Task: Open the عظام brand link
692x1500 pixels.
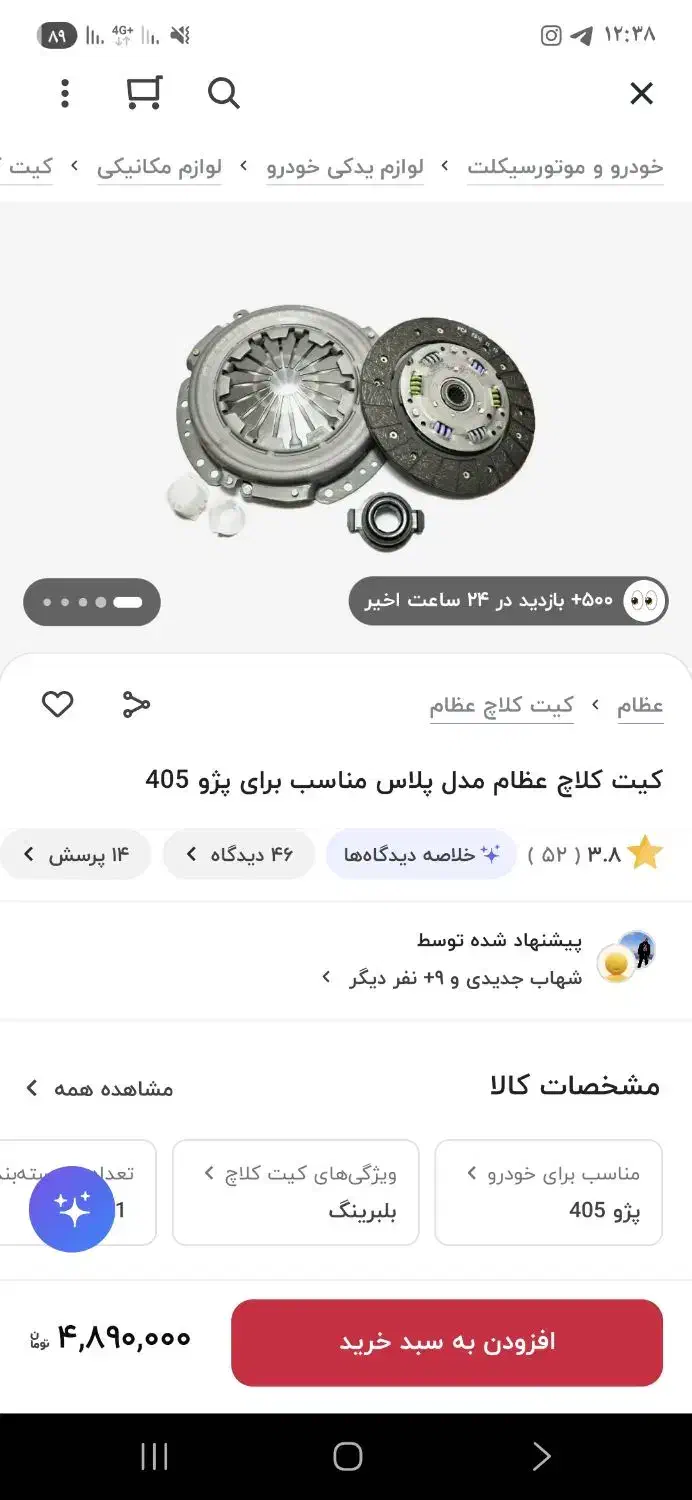Action: [x=640, y=706]
